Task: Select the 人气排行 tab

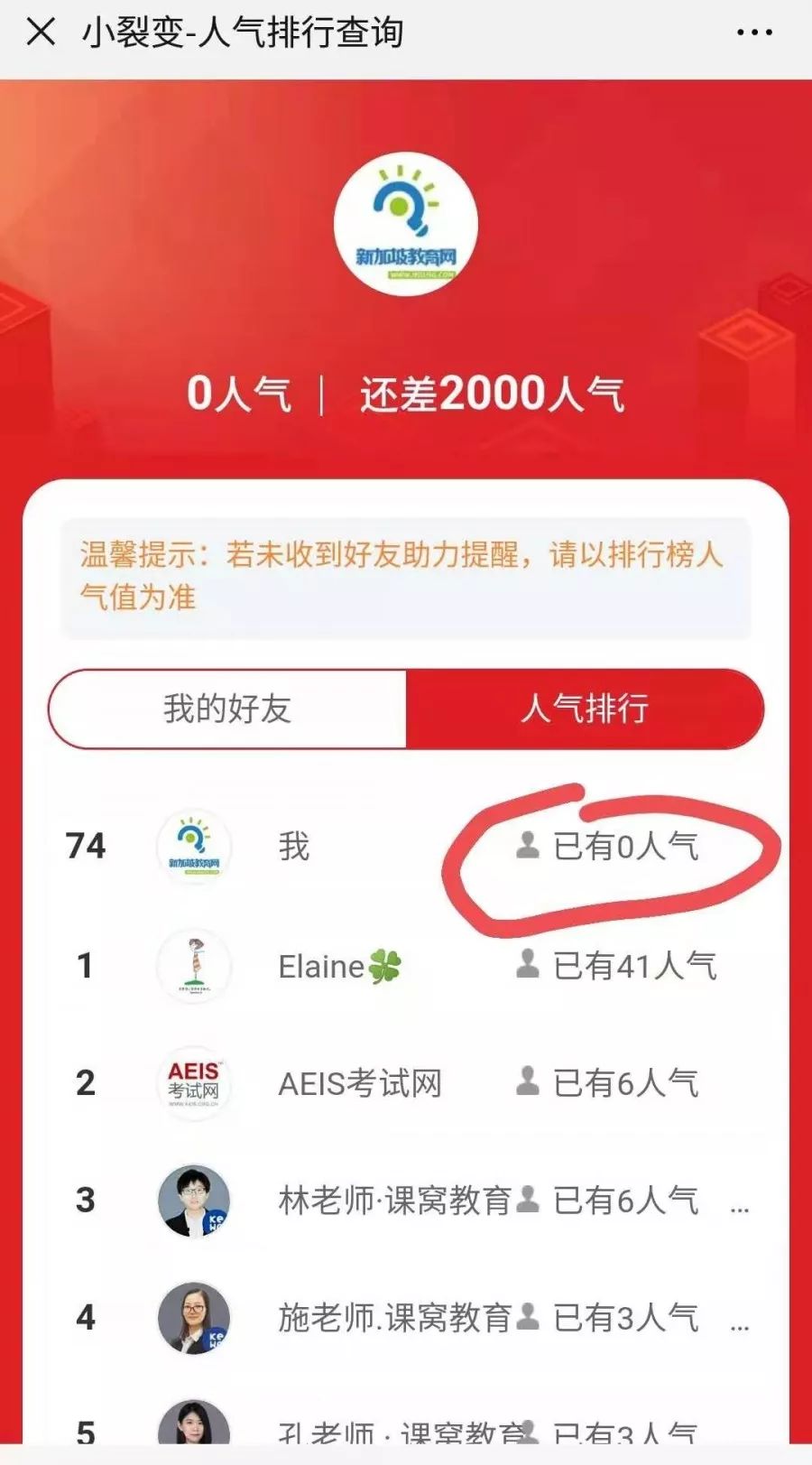Action: pos(585,709)
